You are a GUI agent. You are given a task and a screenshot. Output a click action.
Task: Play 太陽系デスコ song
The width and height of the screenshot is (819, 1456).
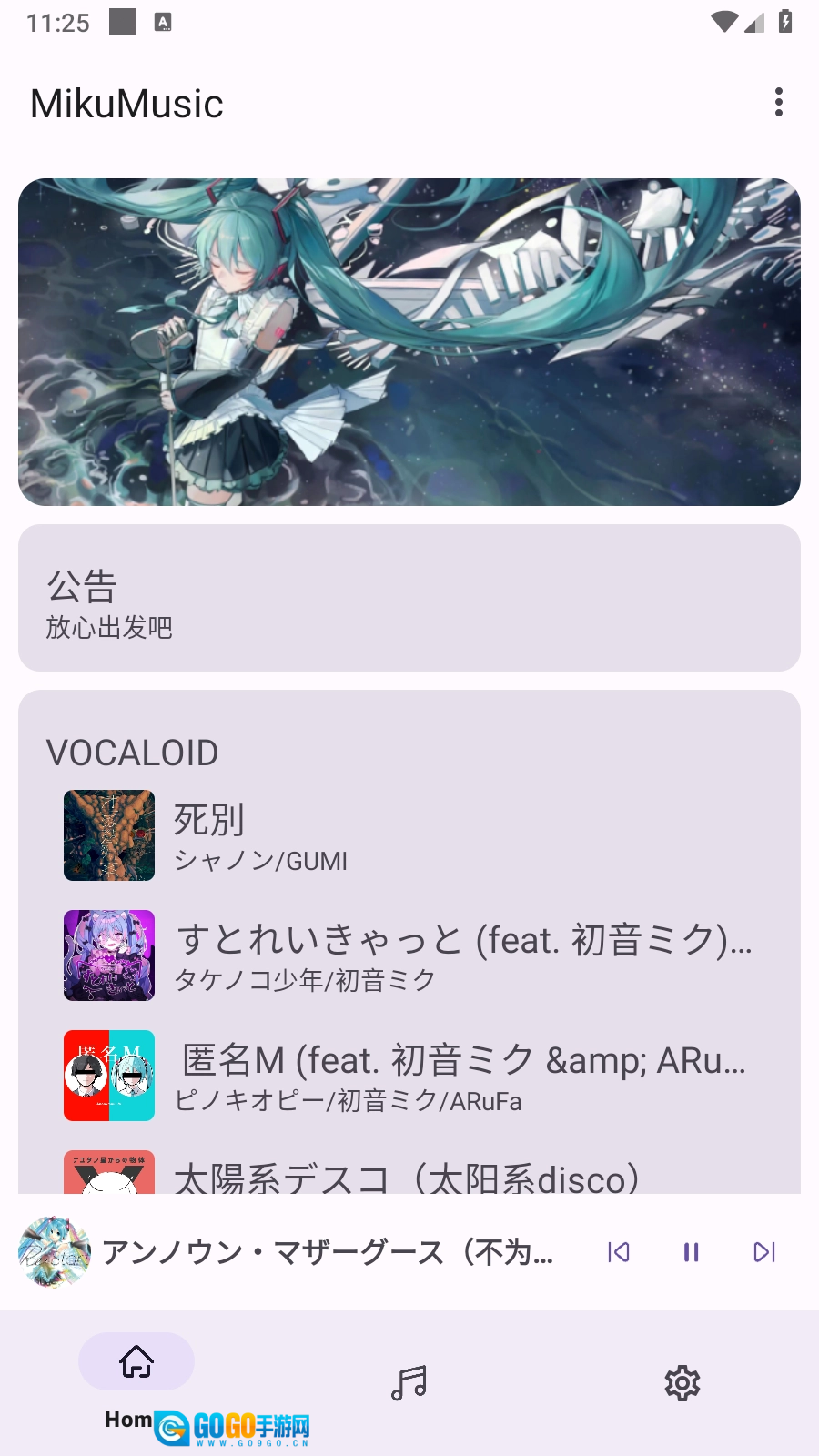pyautogui.click(x=409, y=1174)
